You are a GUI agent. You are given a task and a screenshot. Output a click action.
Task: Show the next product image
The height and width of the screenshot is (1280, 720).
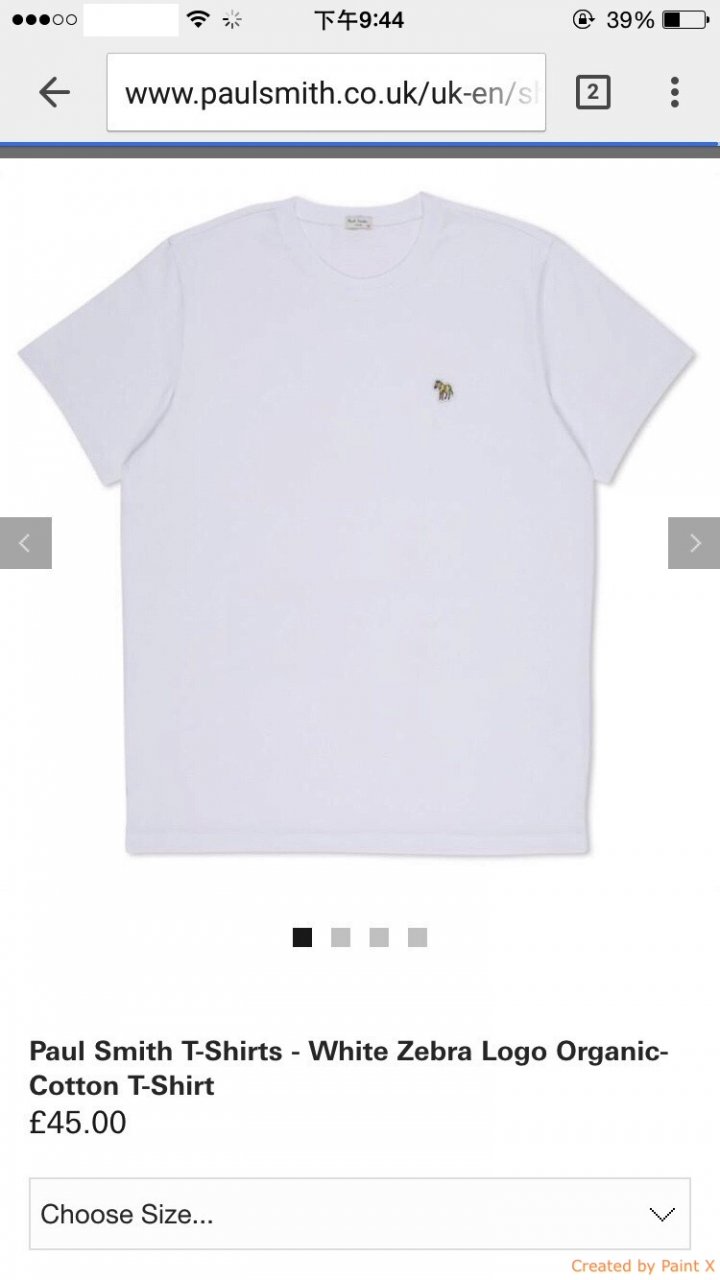[694, 543]
